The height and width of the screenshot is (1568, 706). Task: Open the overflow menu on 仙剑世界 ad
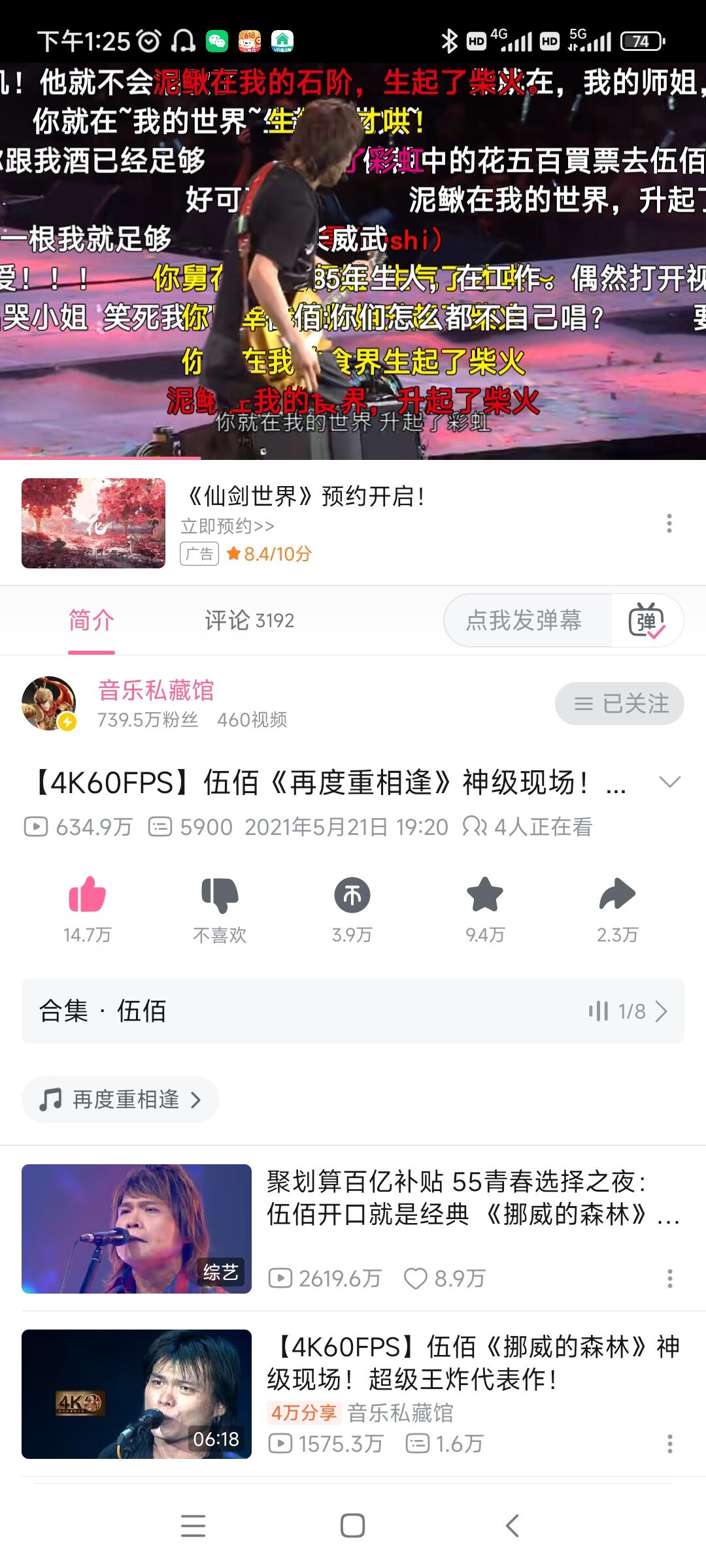[x=669, y=523]
